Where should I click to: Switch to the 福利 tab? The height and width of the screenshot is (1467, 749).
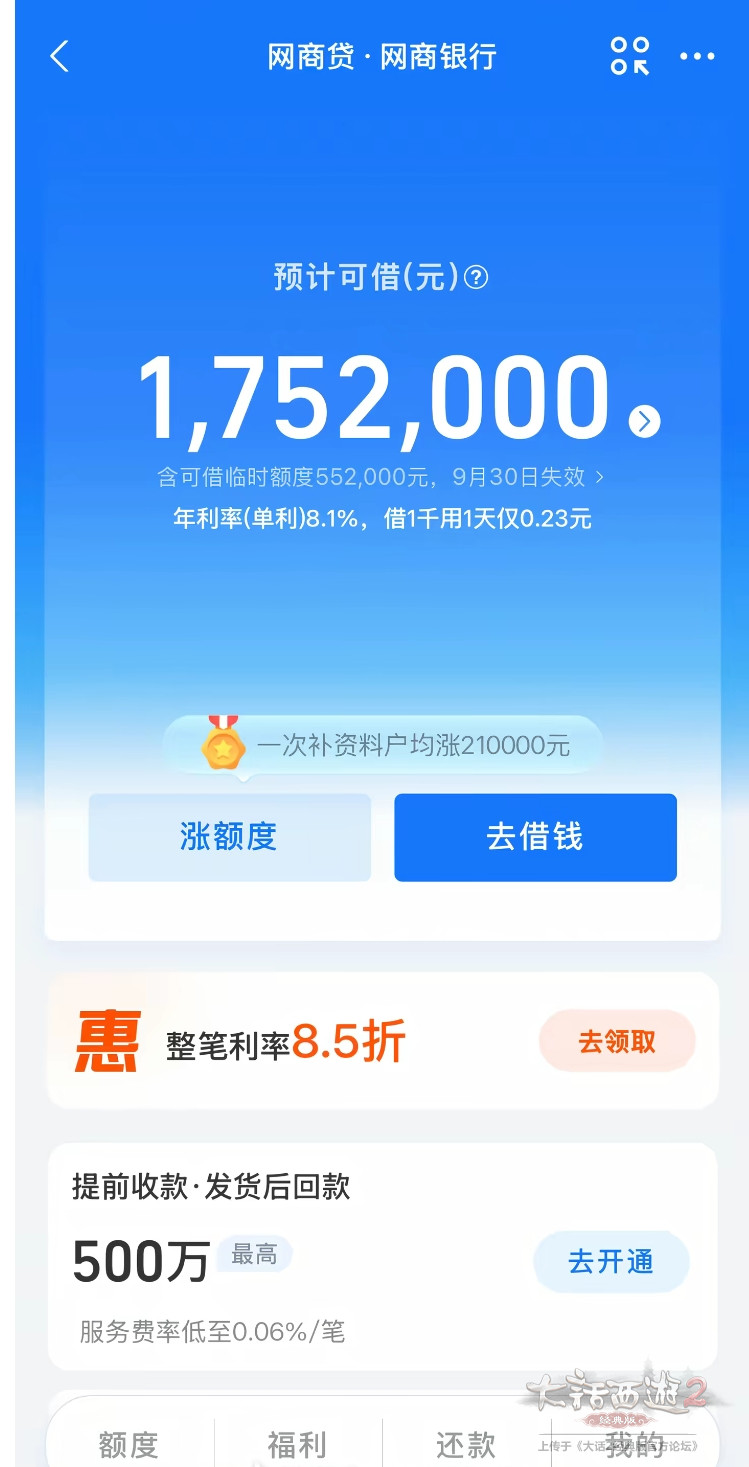(x=297, y=1443)
